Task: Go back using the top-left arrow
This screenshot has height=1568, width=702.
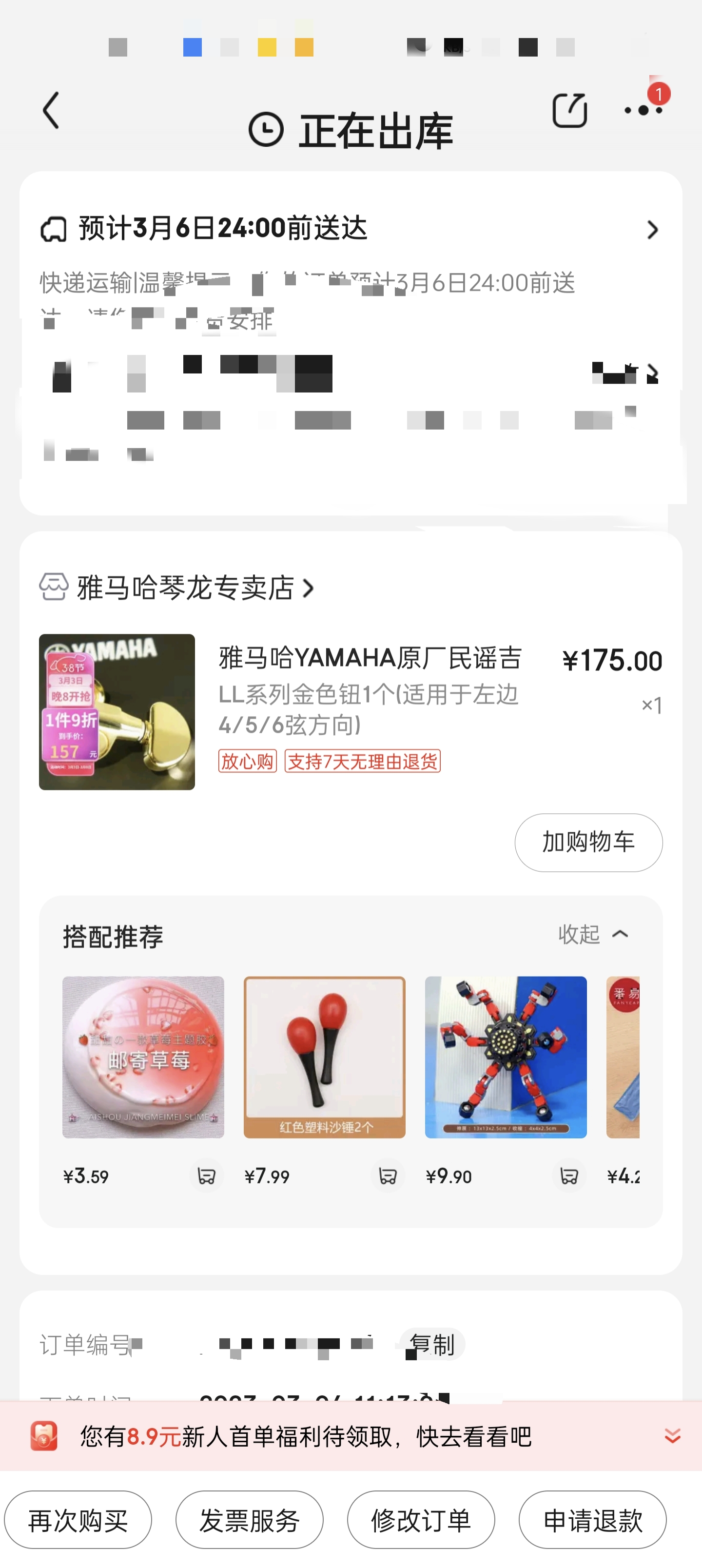Action: [51, 111]
